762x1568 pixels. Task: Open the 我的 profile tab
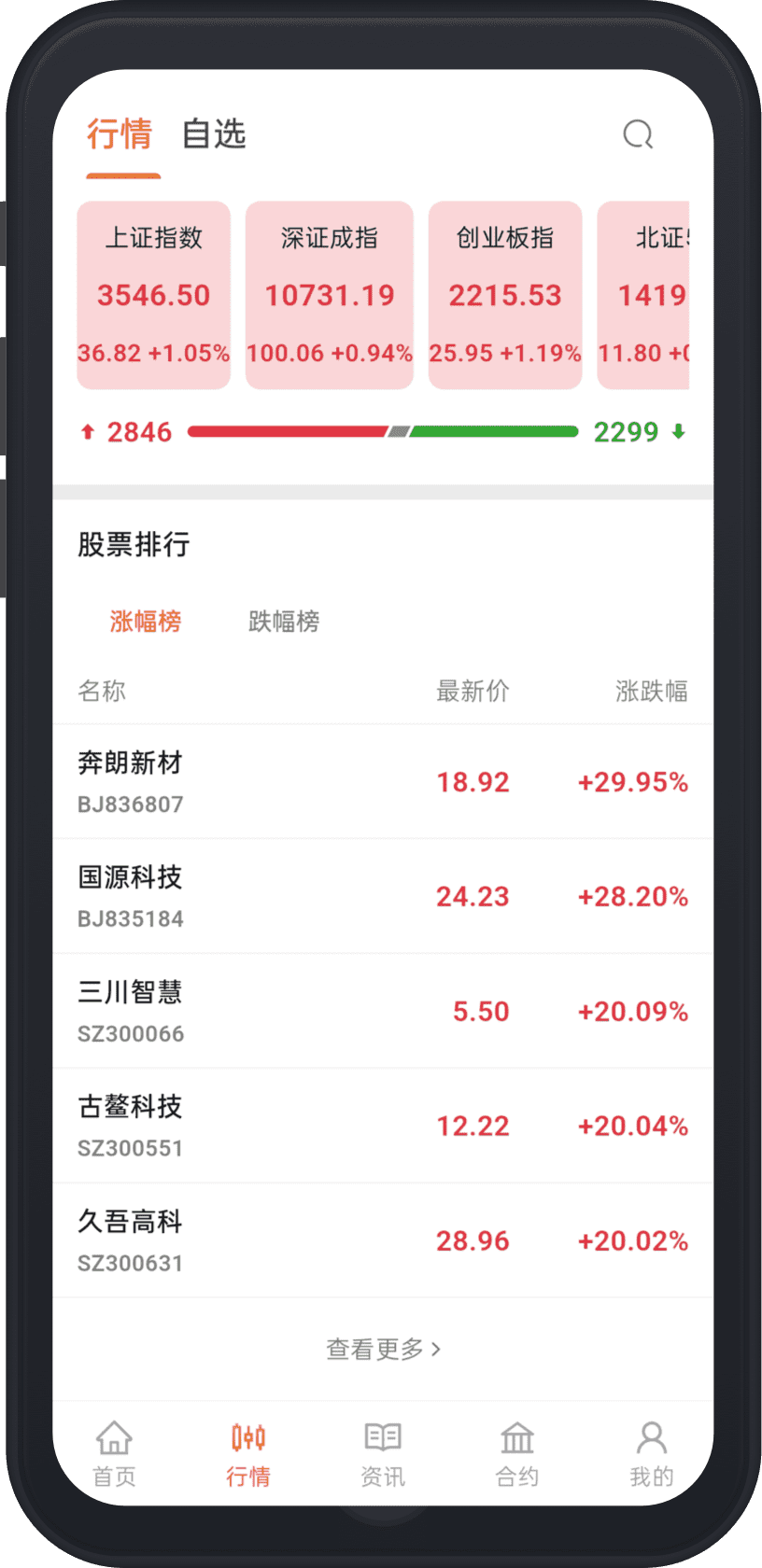[652, 1453]
